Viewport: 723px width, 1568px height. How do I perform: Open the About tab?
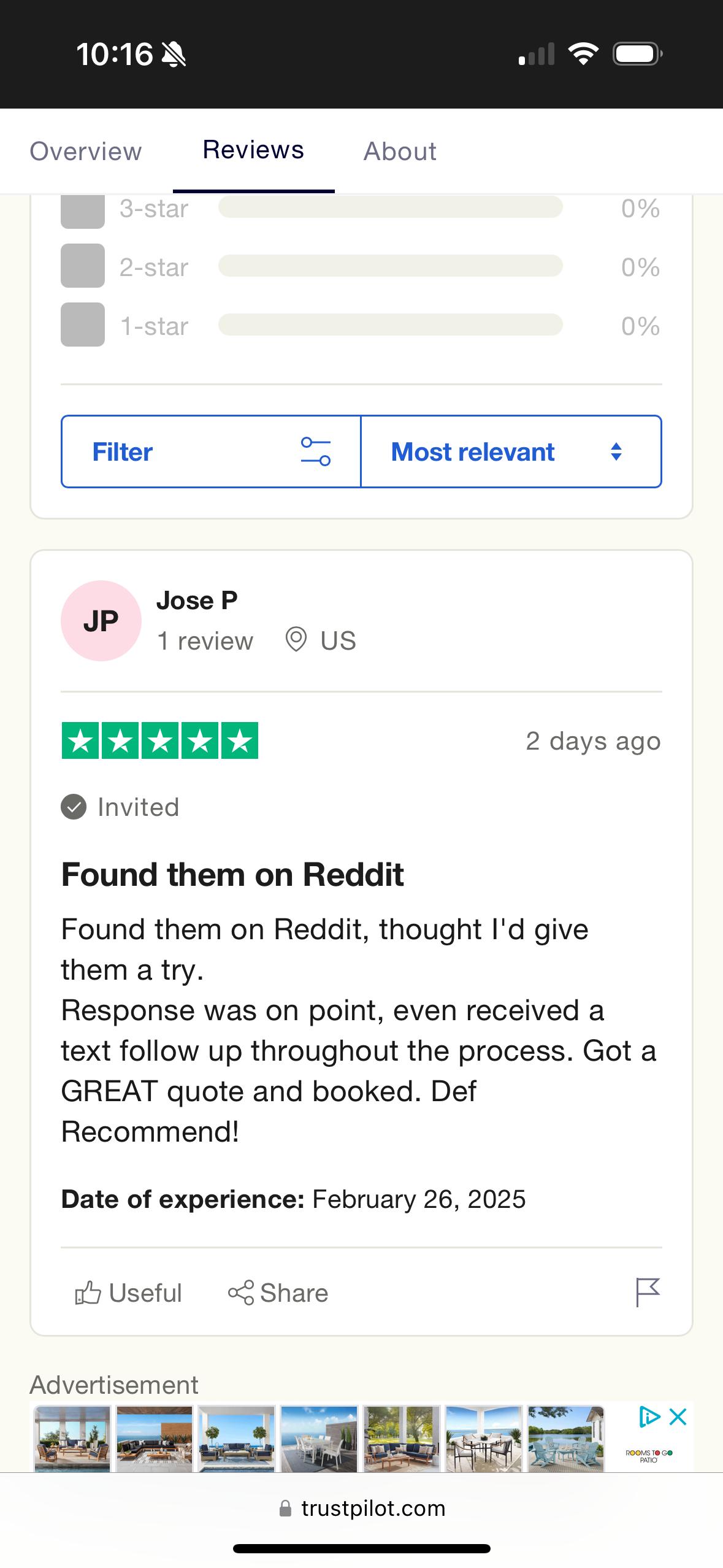400,152
